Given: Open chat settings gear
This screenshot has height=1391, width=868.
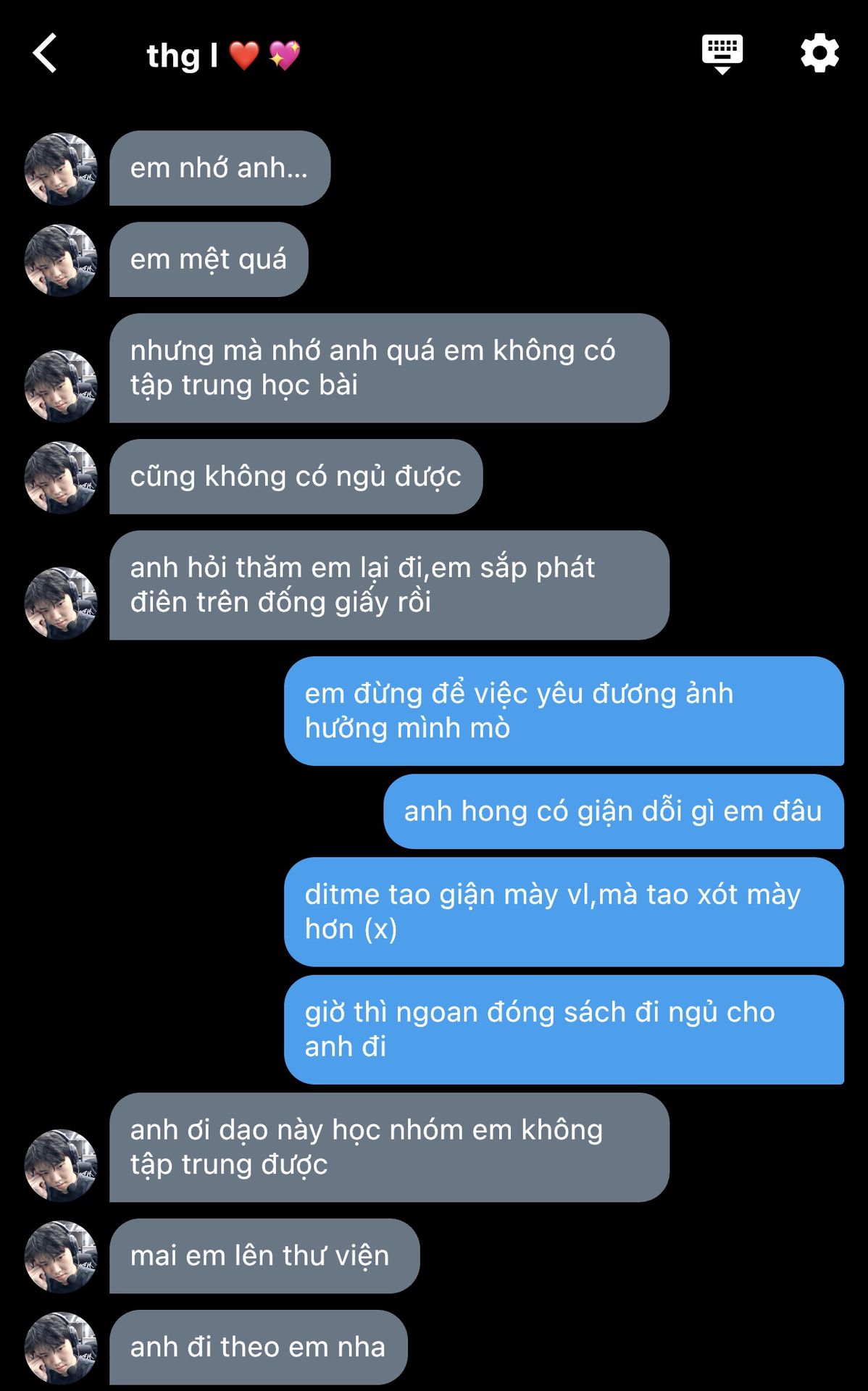Looking at the screenshot, I should 819,53.
